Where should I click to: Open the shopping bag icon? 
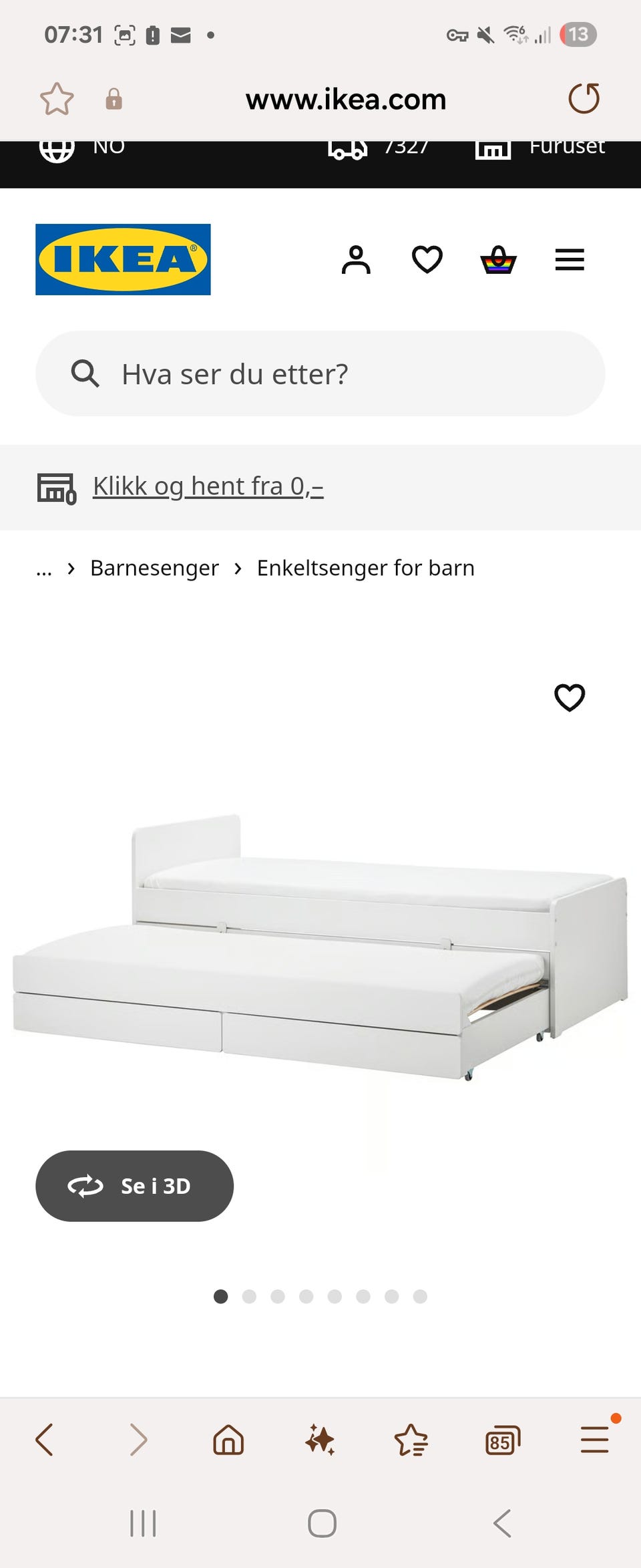click(497, 260)
